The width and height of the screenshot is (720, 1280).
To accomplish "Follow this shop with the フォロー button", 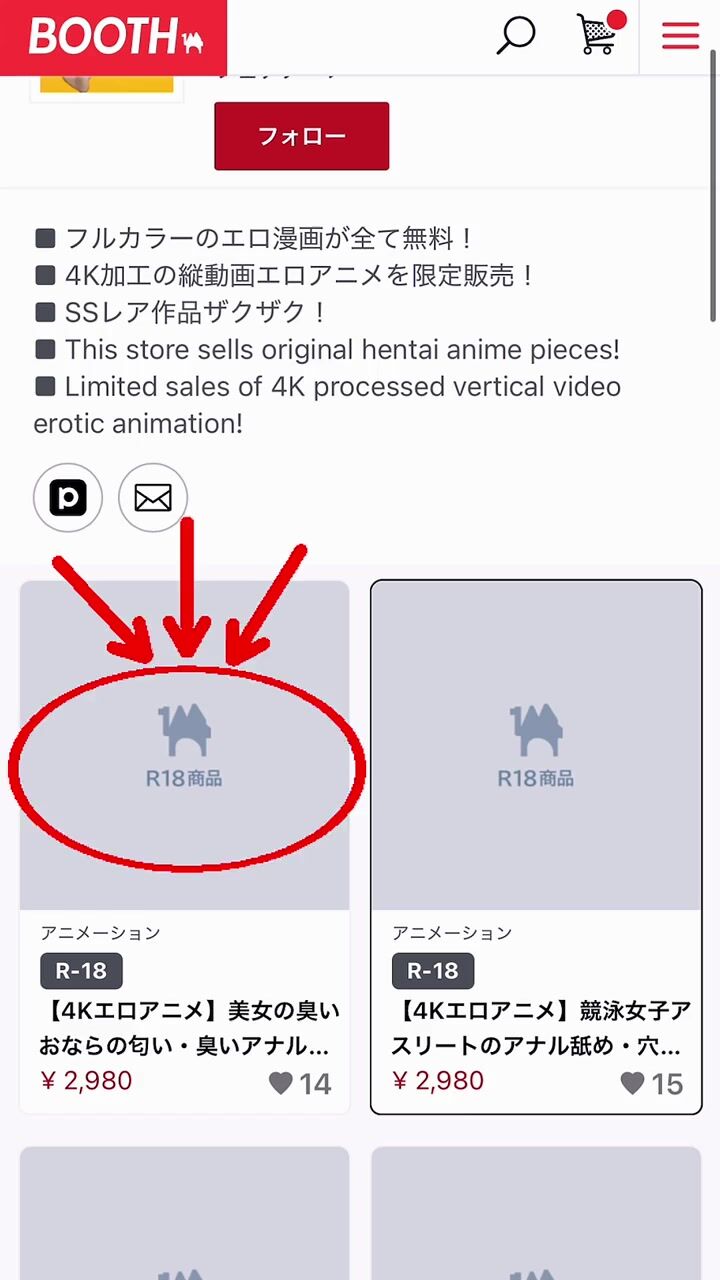I will coord(301,136).
